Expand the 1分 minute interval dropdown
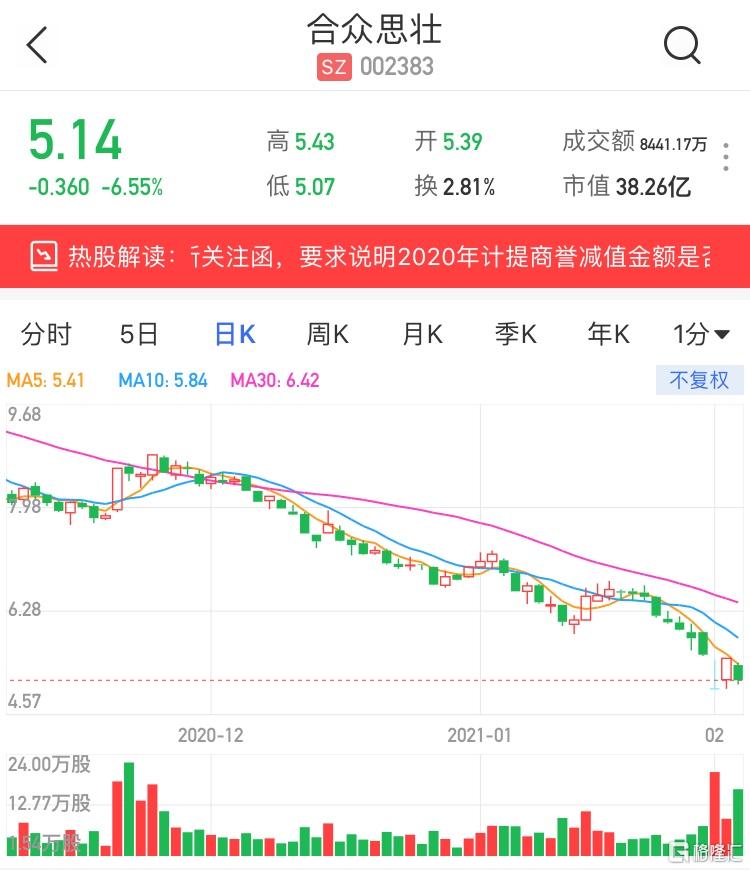 701,334
